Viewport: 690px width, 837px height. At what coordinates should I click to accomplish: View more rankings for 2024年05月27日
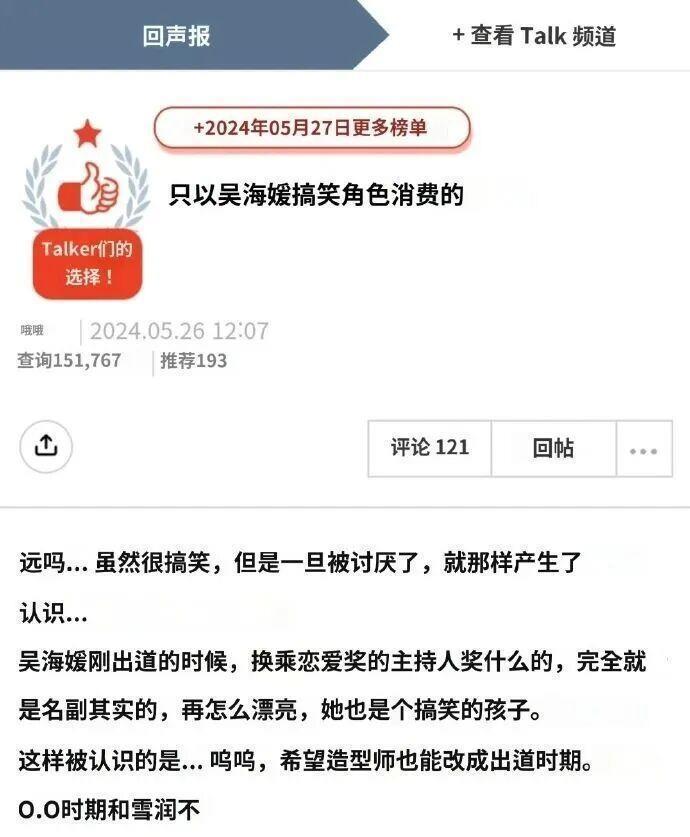[x=312, y=128]
